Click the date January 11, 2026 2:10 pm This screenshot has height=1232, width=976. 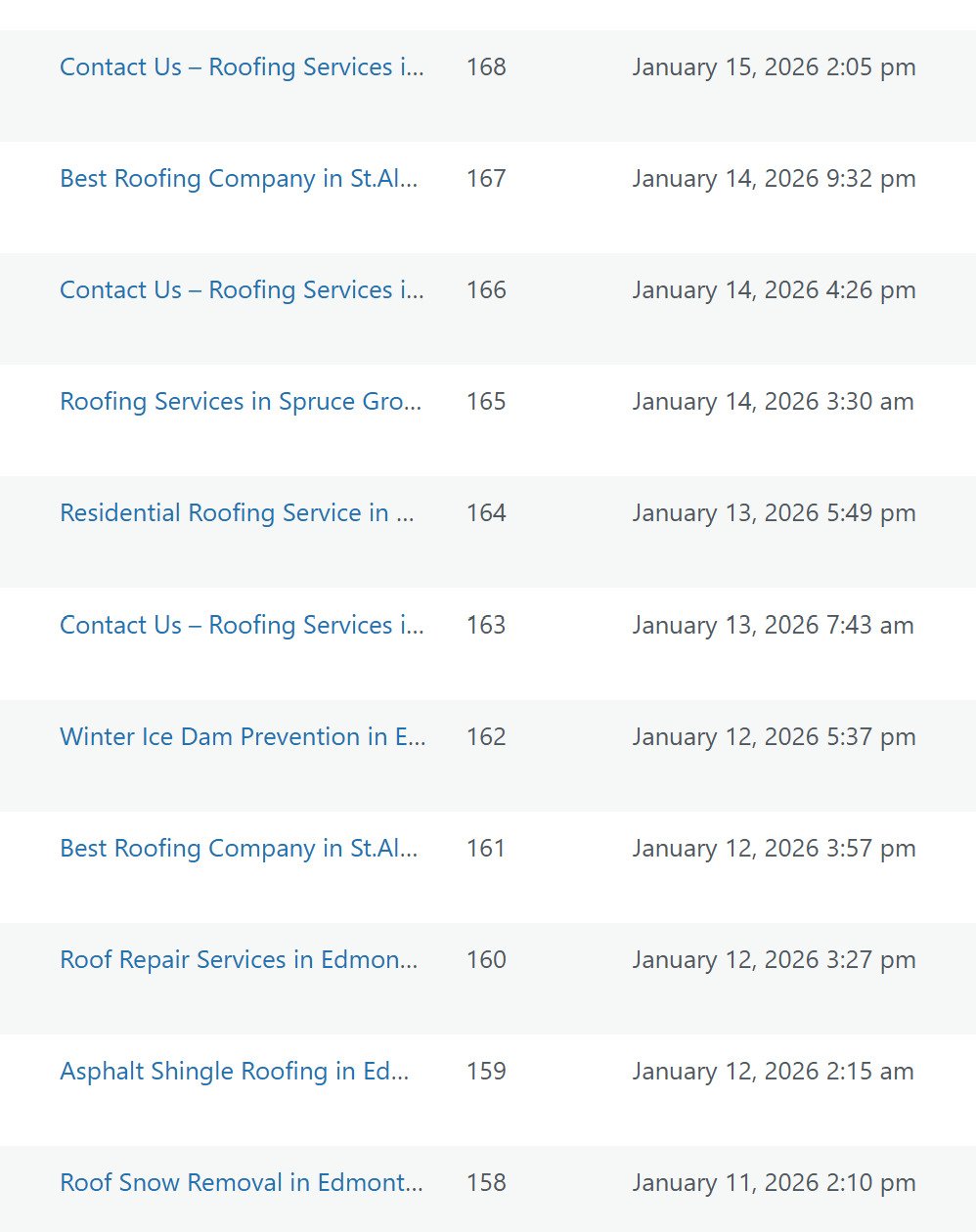[x=774, y=1182]
